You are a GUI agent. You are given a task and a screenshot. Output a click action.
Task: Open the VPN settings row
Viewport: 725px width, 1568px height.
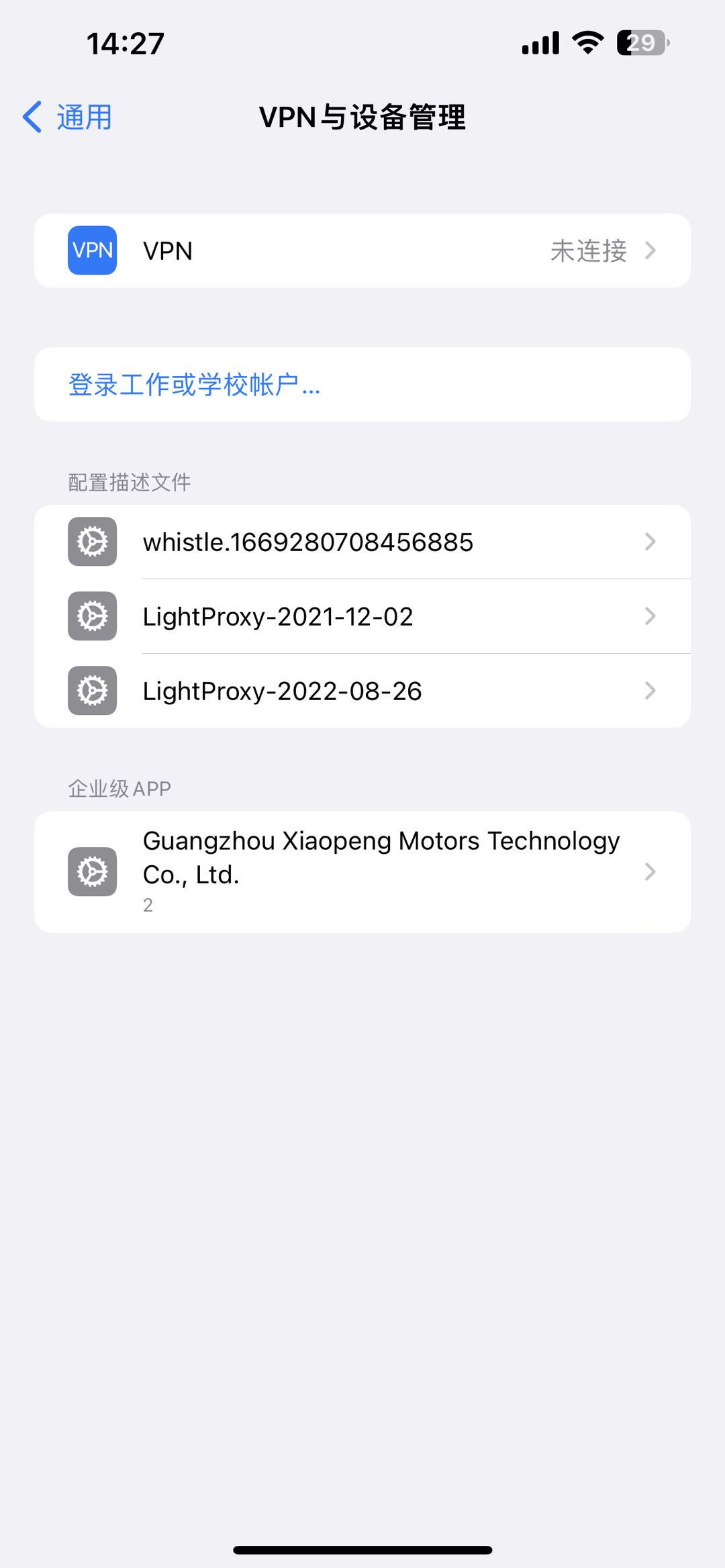tap(362, 251)
